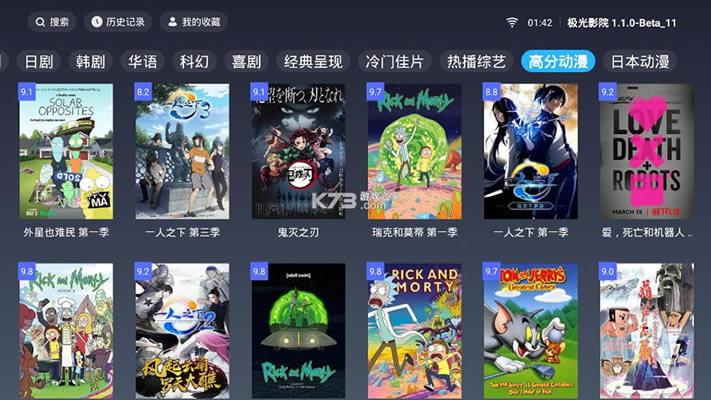711x400 pixels.
Task: Switch to the 喜剧 category tab
Action: click(247, 61)
